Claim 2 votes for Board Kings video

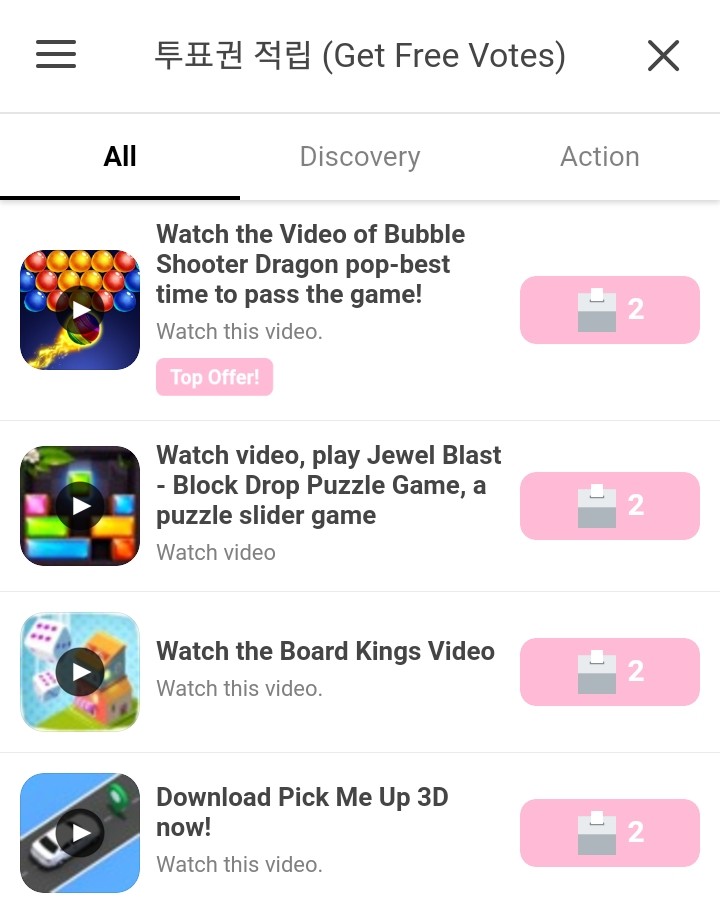609,672
